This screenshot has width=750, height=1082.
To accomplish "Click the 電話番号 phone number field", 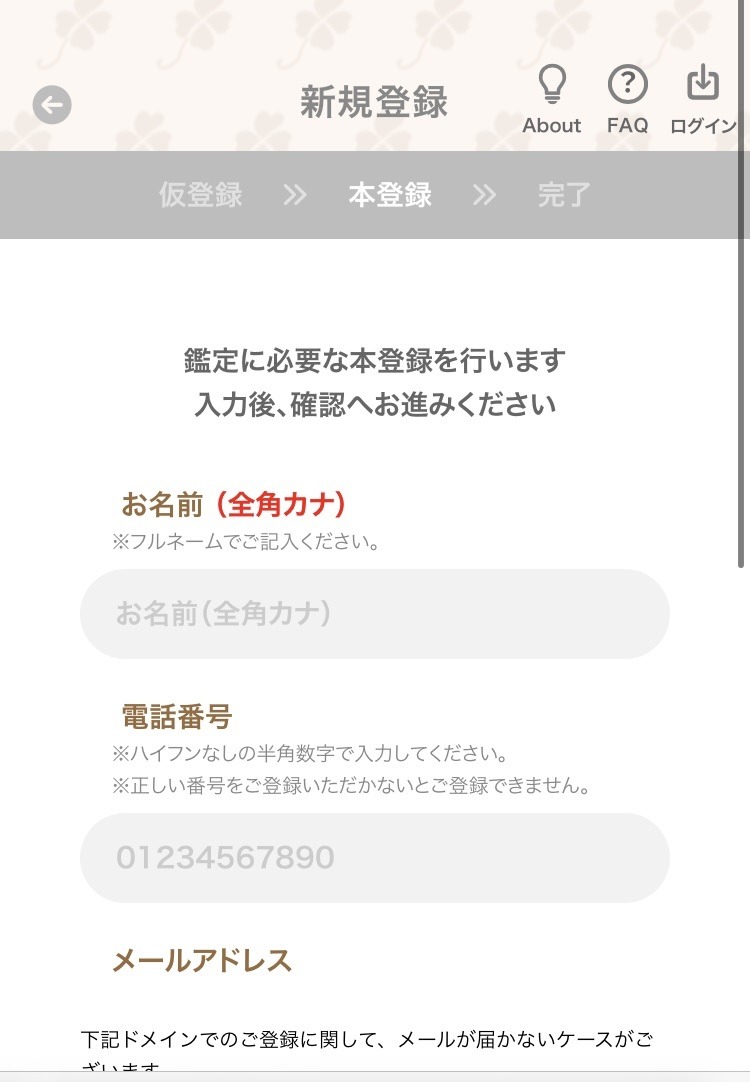I will tap(375, 857).
